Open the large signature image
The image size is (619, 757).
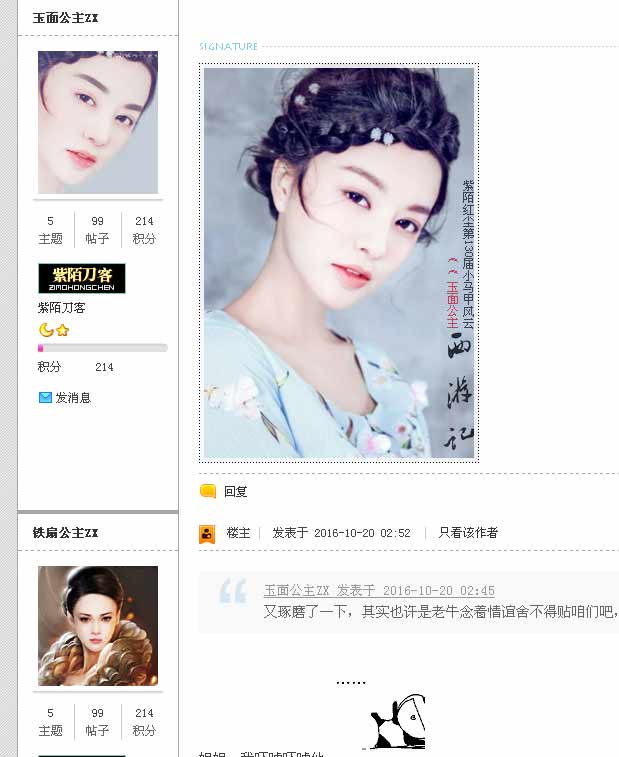pyautogui.click(x=339, y=263)
